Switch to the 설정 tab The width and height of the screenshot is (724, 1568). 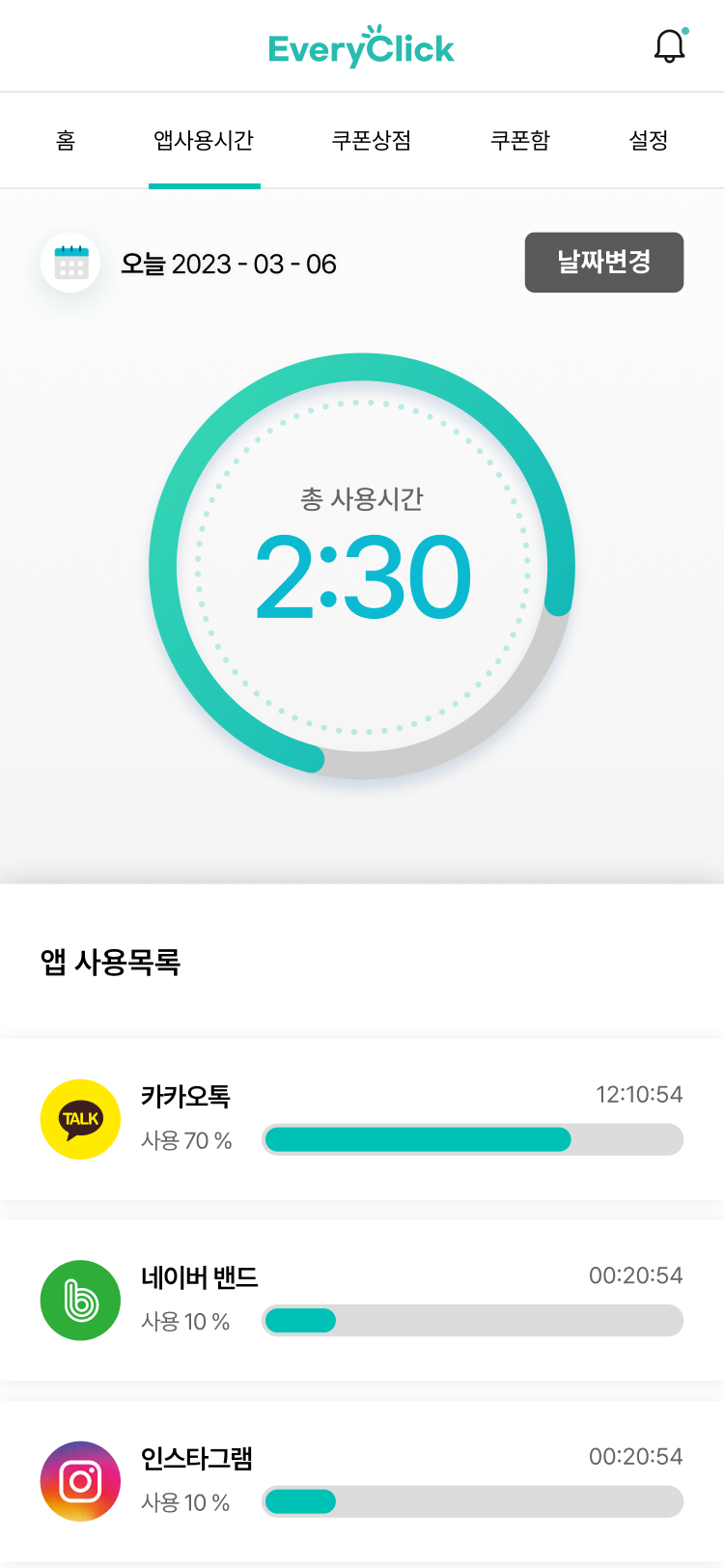[649, 141]
